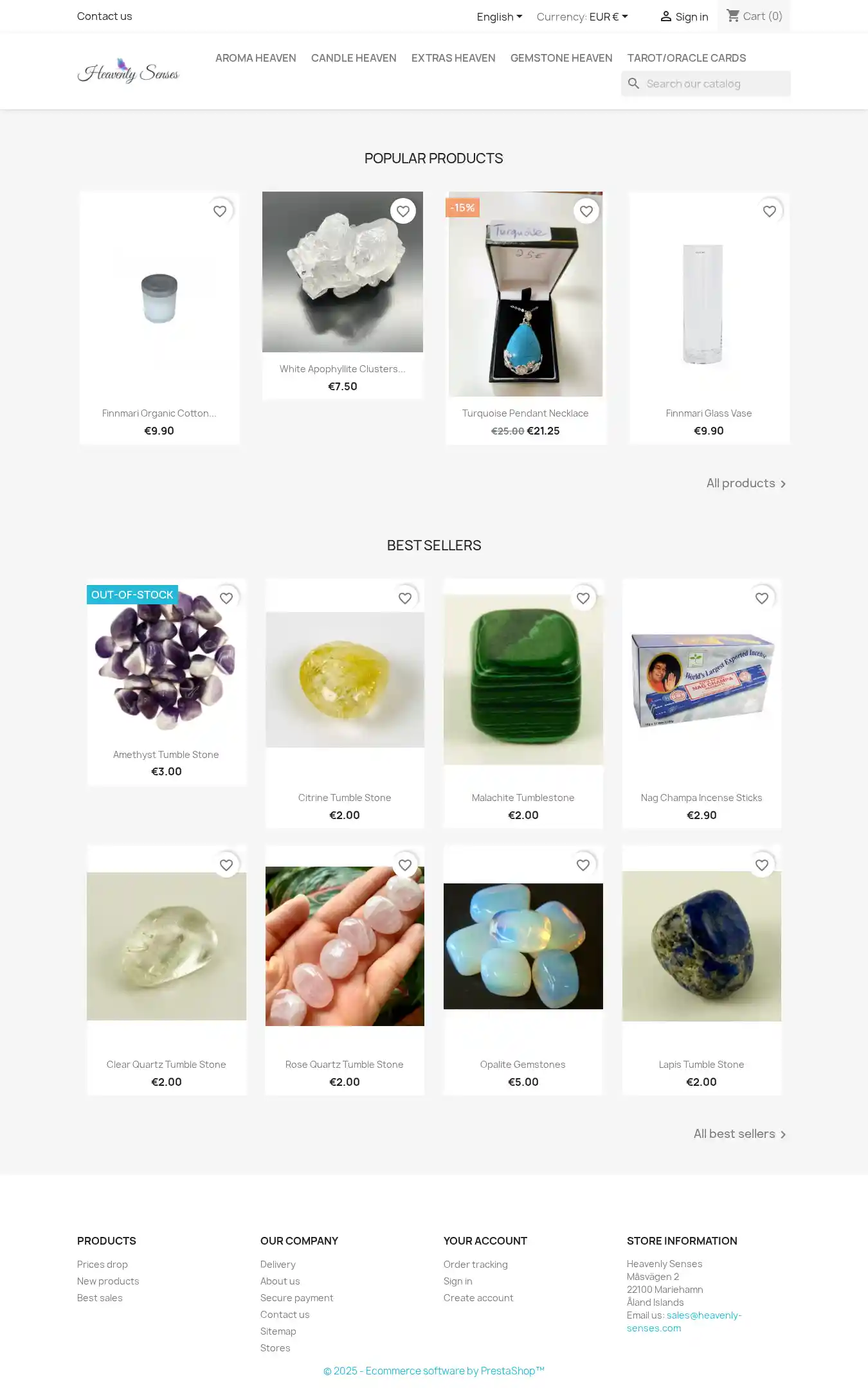This screenshot has width=868, height=1388.
Task: Tap Sign in at the top
Action: pos(684,17)
